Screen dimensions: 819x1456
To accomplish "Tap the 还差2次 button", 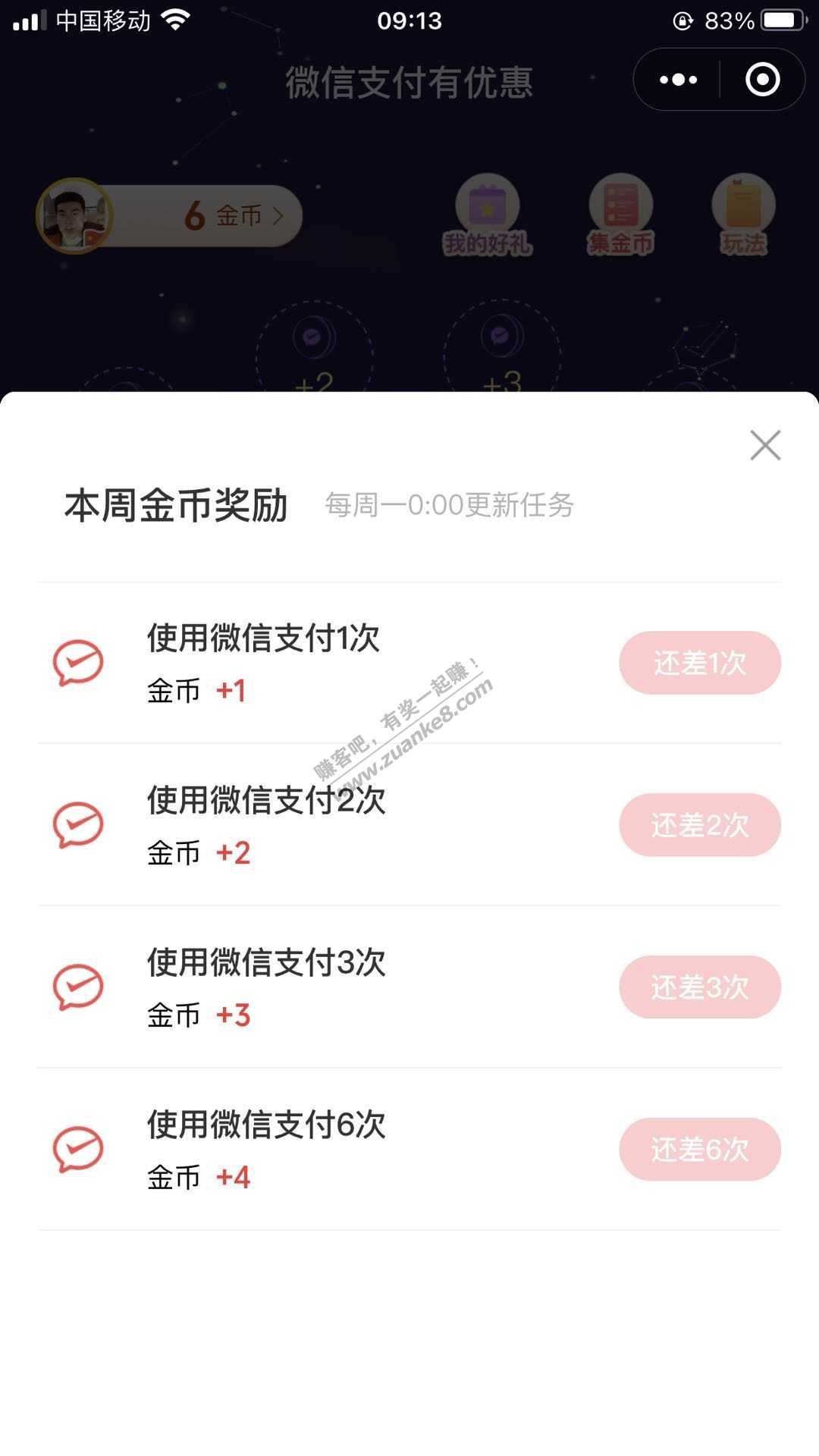I will [699, 825].
